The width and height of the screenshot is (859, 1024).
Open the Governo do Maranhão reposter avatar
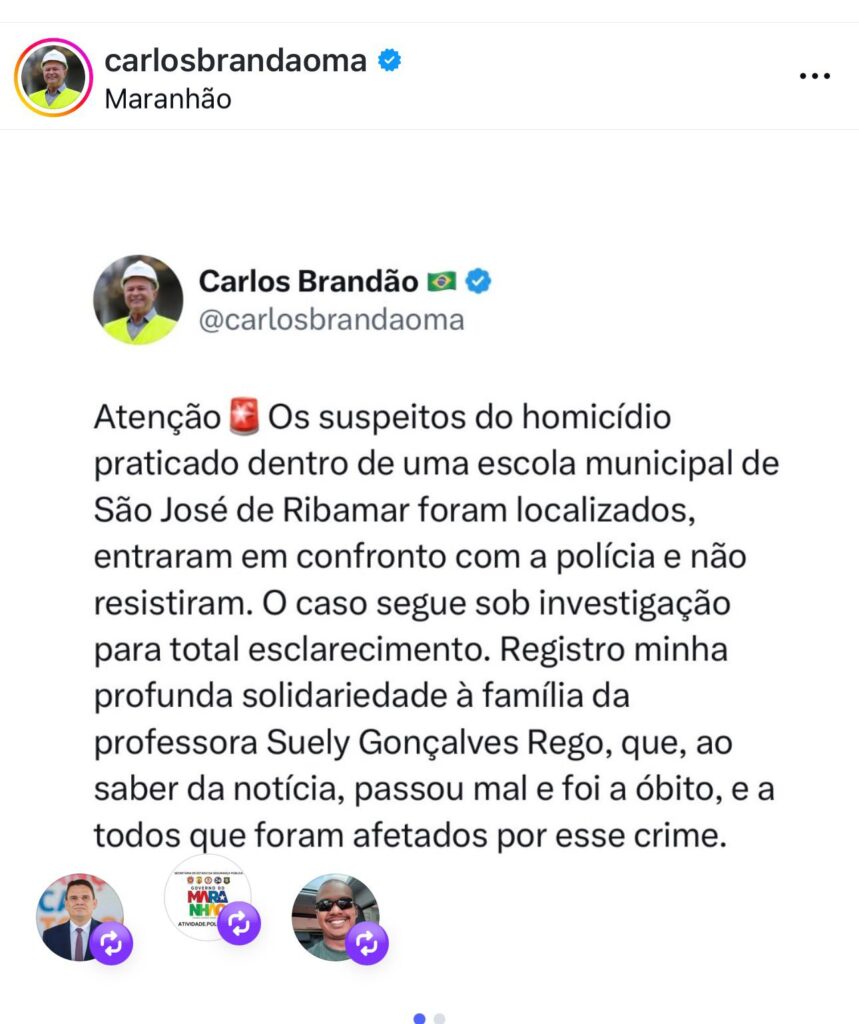(x=207, y=898)
